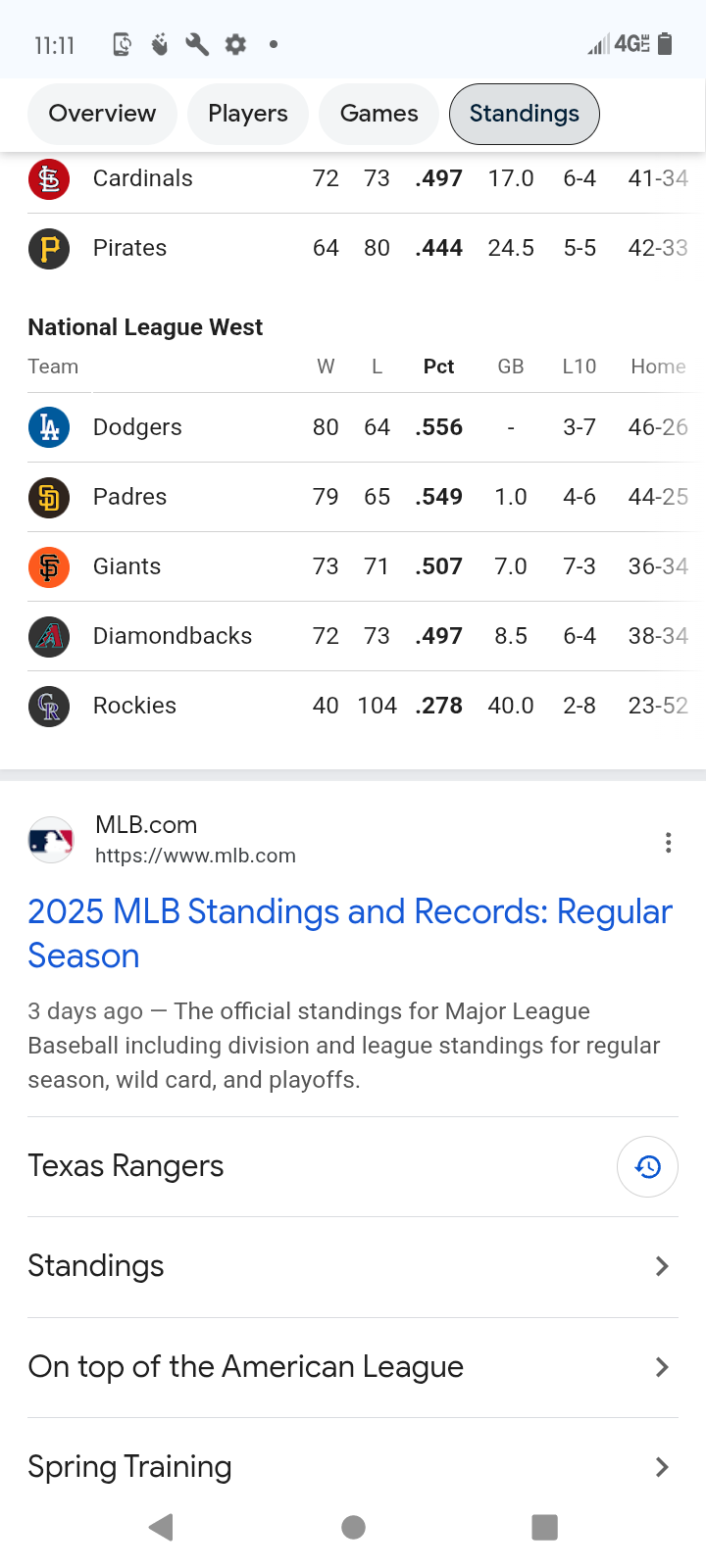The height and width of the screenshot is (1568, 706).
Task: Switch to the Games tab
Action: point(378,114)
